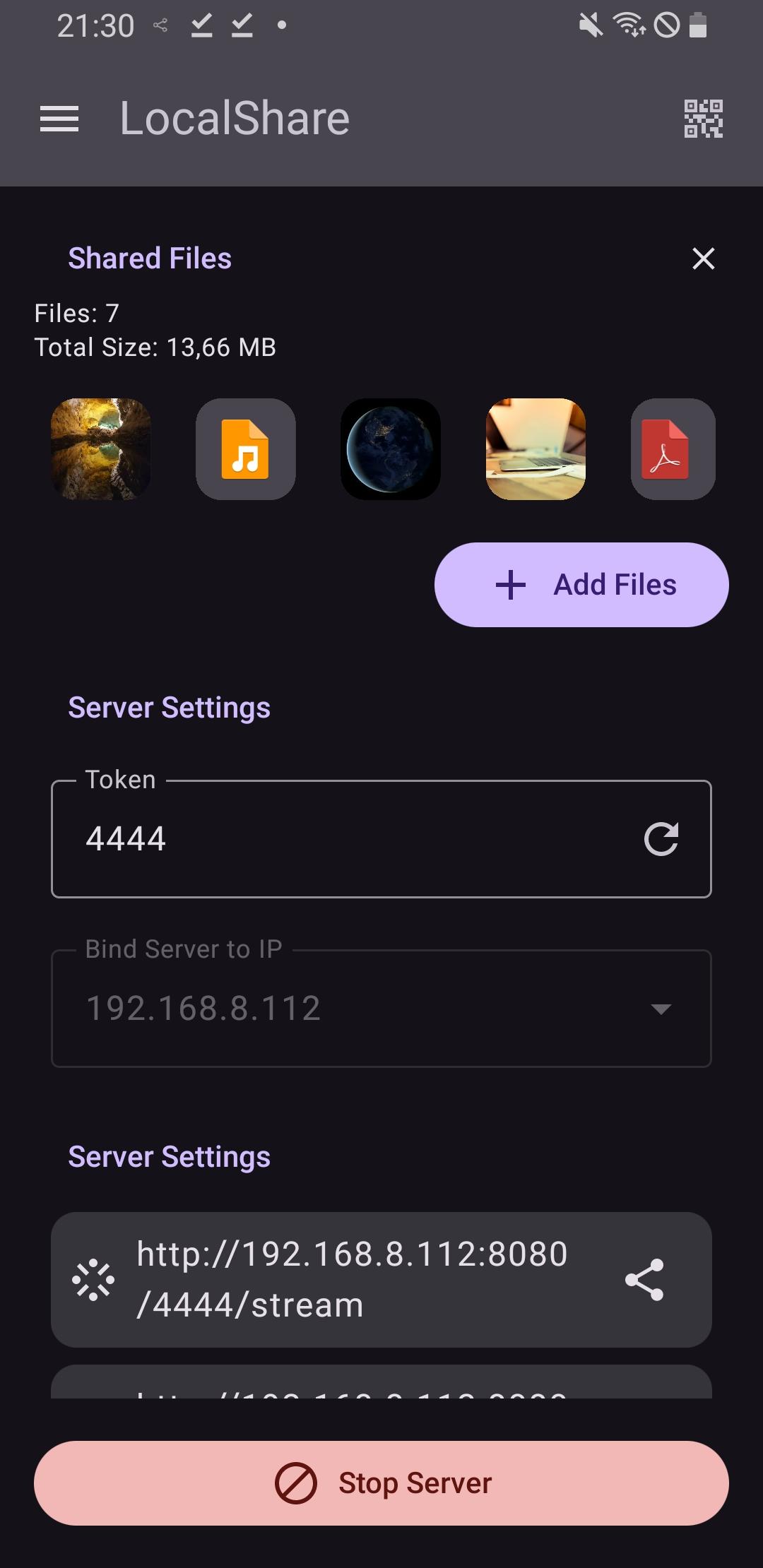The height and width of the screenshot is (1568, 763).
Task: Show the QR code
Action: coord(703,119)
